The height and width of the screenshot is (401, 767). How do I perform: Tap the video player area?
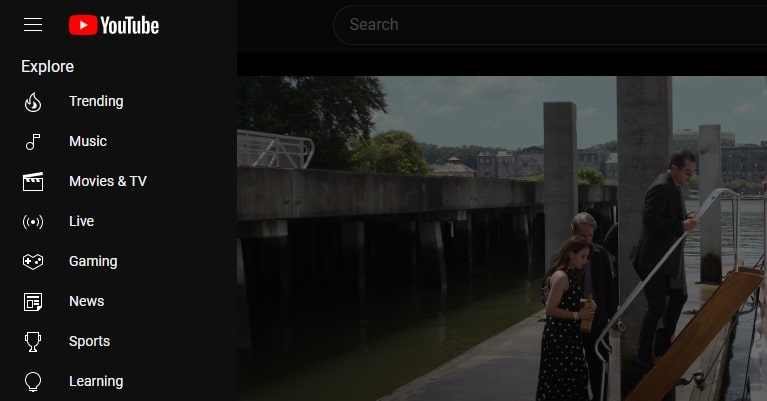pyautogui.click(x=500, y=240)
